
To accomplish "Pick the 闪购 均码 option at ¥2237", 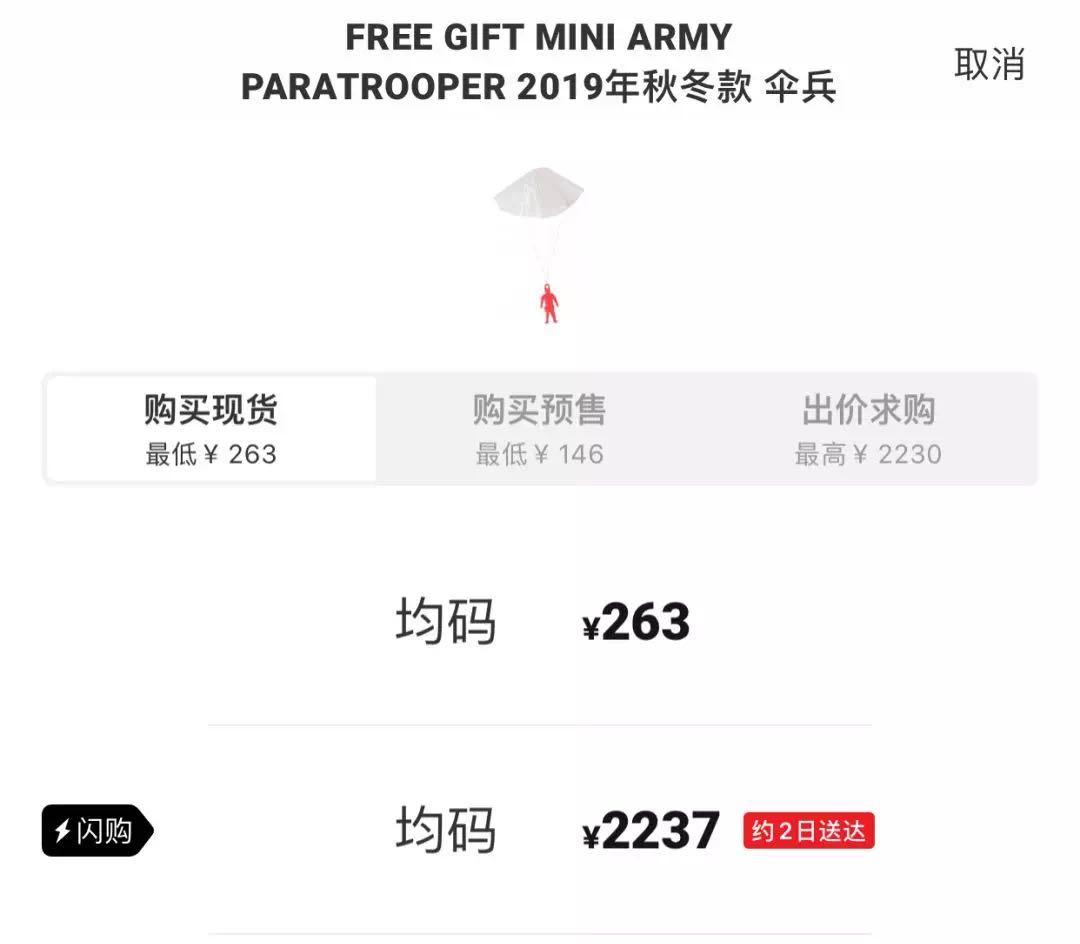I will [x=540, y=831].
